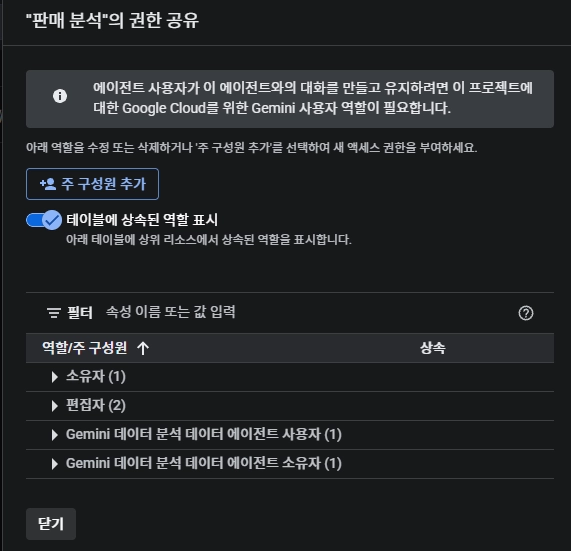This screenshot has height=551, width=571.
Task: Tap the 주 구성원 추가 button
Action: [x=92, y=184]
